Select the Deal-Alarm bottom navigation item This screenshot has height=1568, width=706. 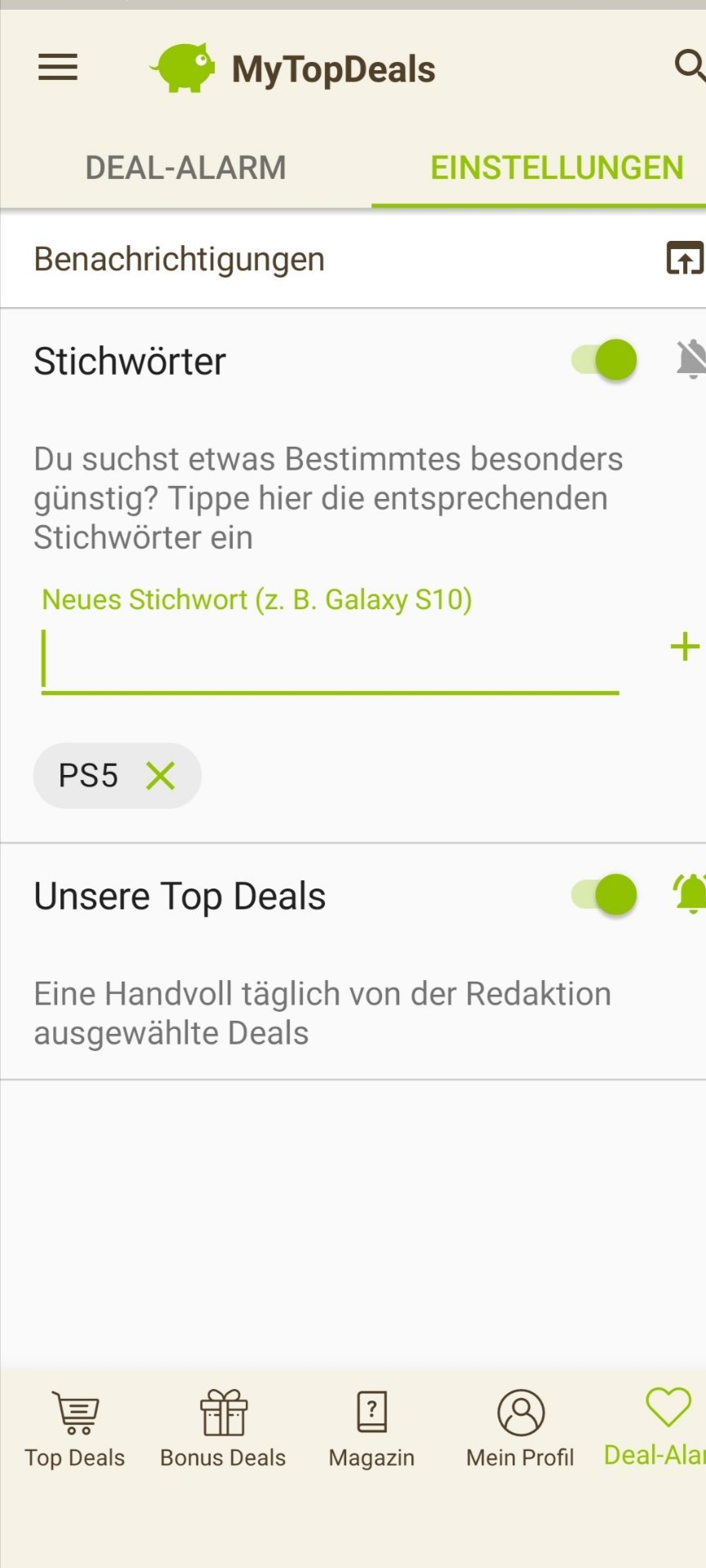click(x=661, y=1429)
